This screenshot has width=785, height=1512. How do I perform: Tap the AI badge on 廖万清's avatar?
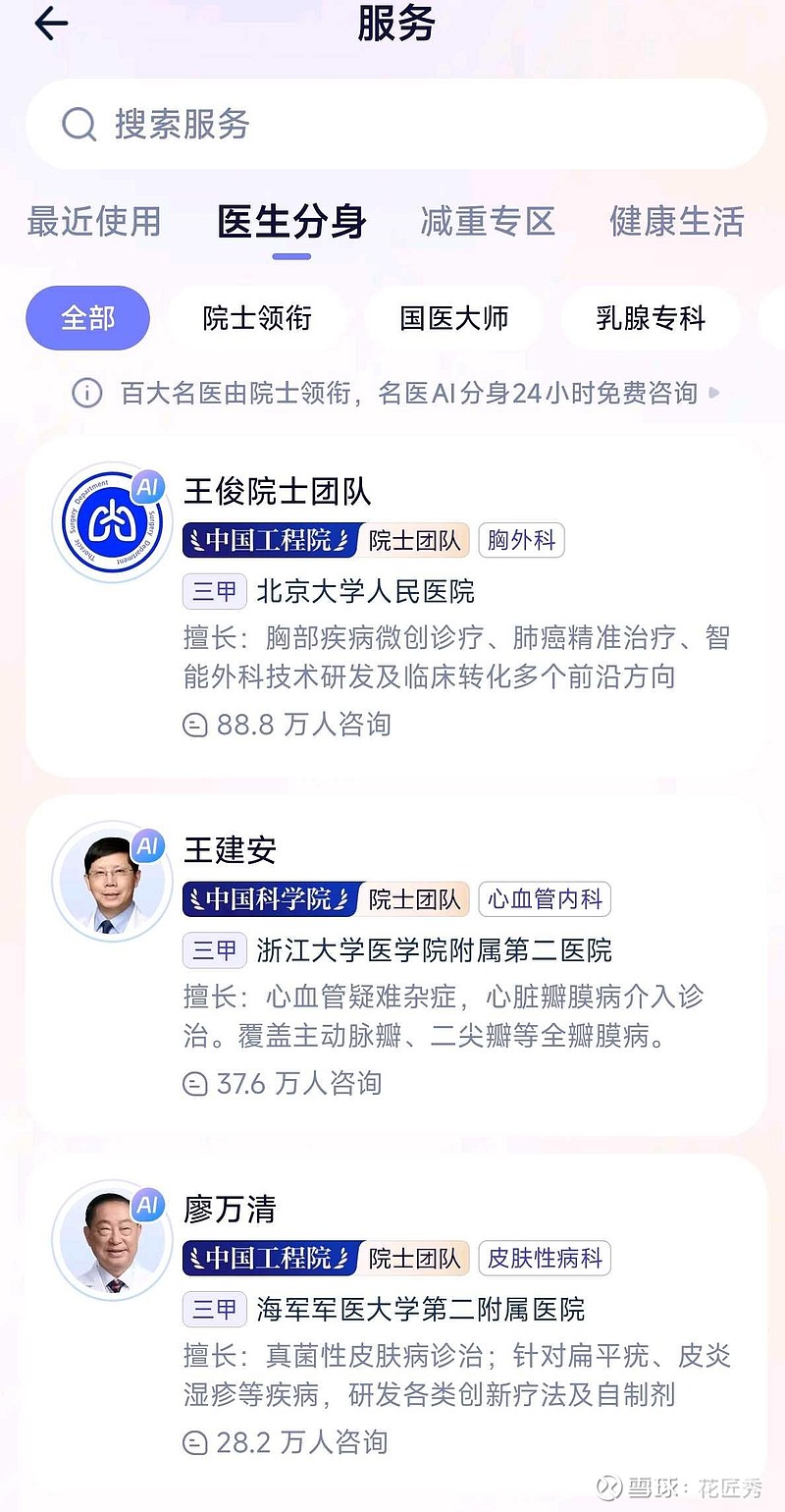click(x=148, y=1206)
